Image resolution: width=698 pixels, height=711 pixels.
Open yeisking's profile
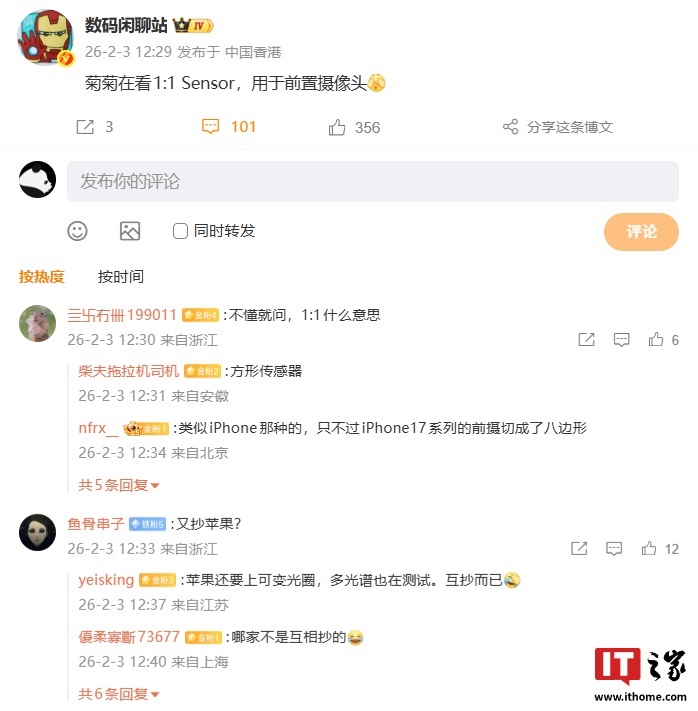(x=106, y=580)
